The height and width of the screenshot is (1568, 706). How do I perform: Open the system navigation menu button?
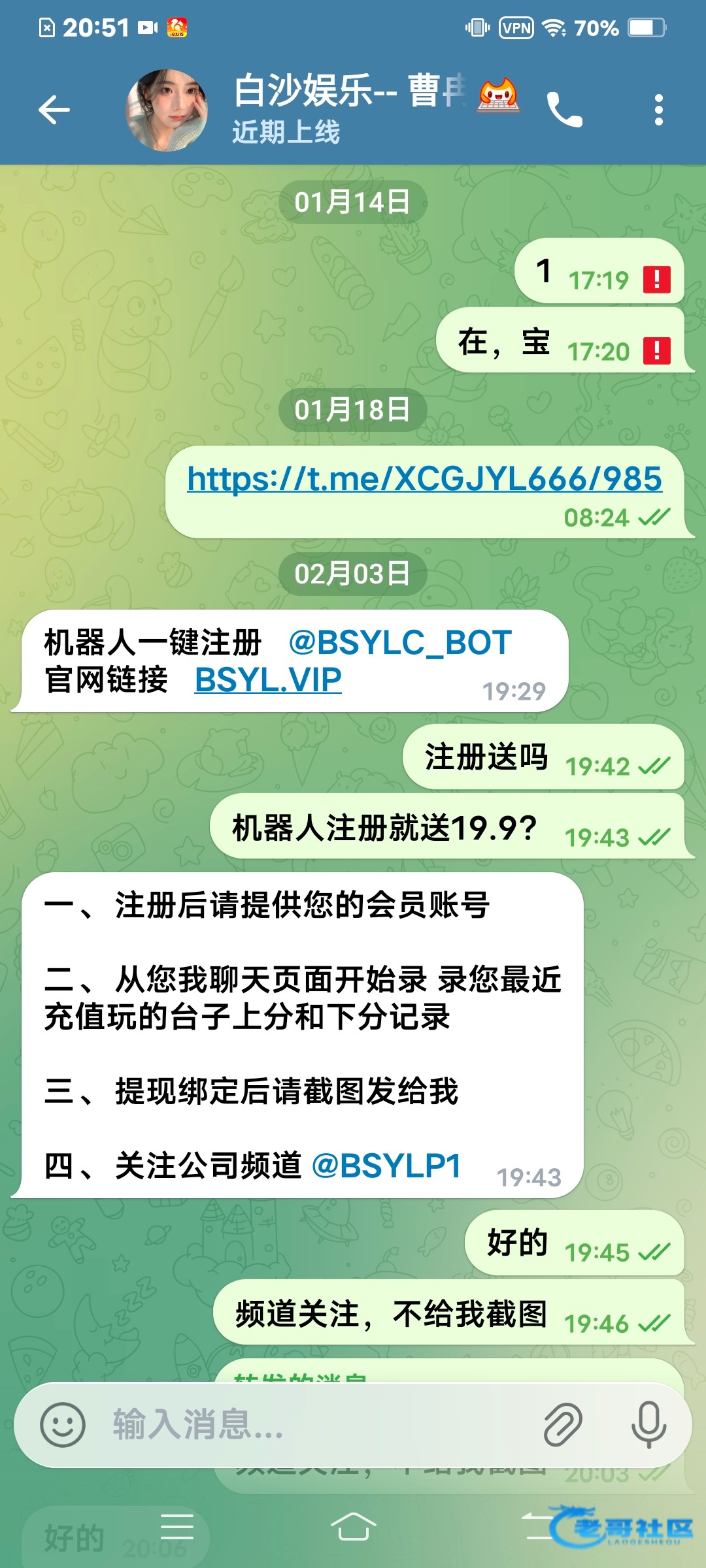pyautogui.click(x=177, y=1527)
